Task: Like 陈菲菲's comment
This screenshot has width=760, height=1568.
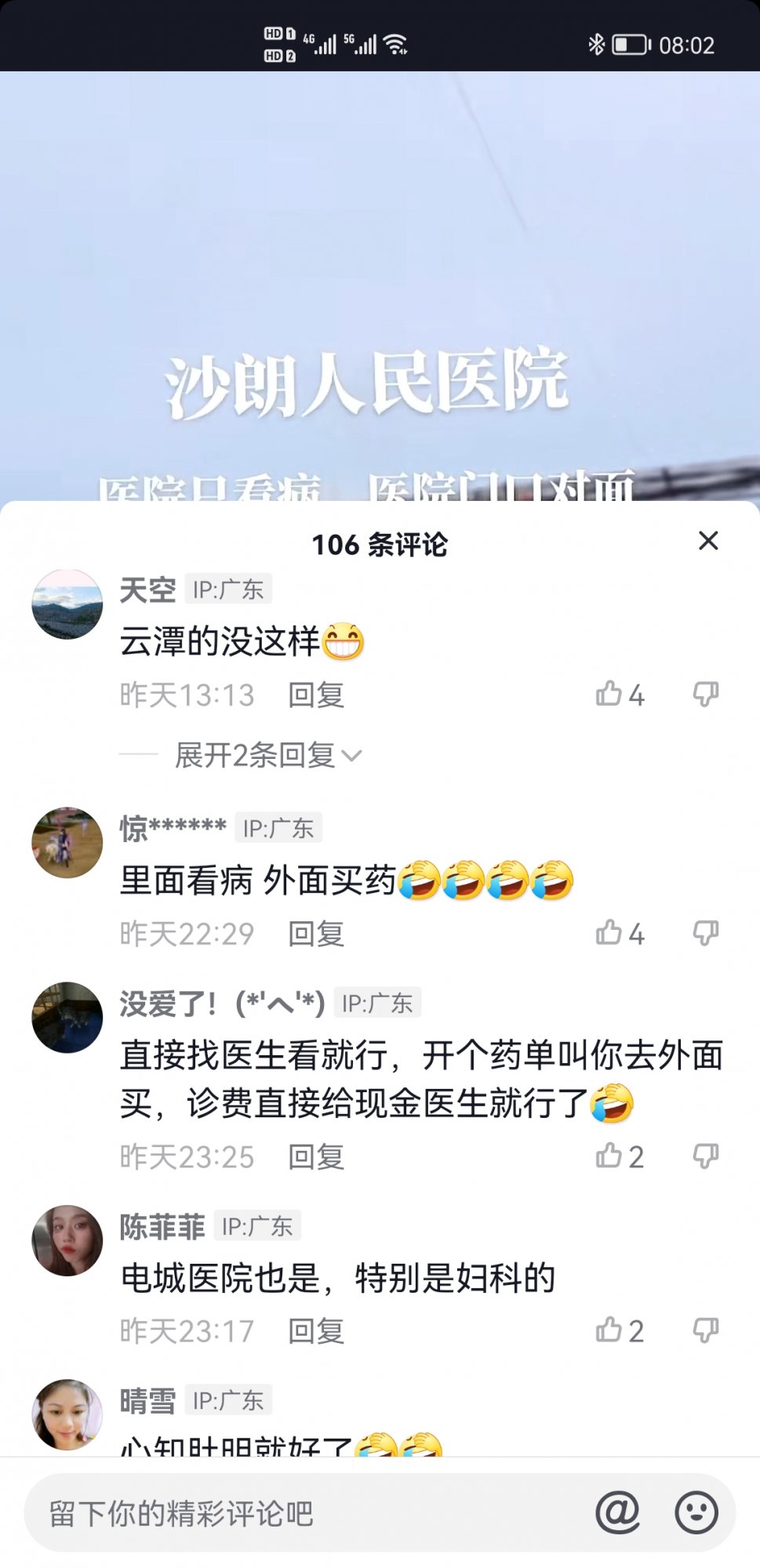Action: click(609, 1330)
